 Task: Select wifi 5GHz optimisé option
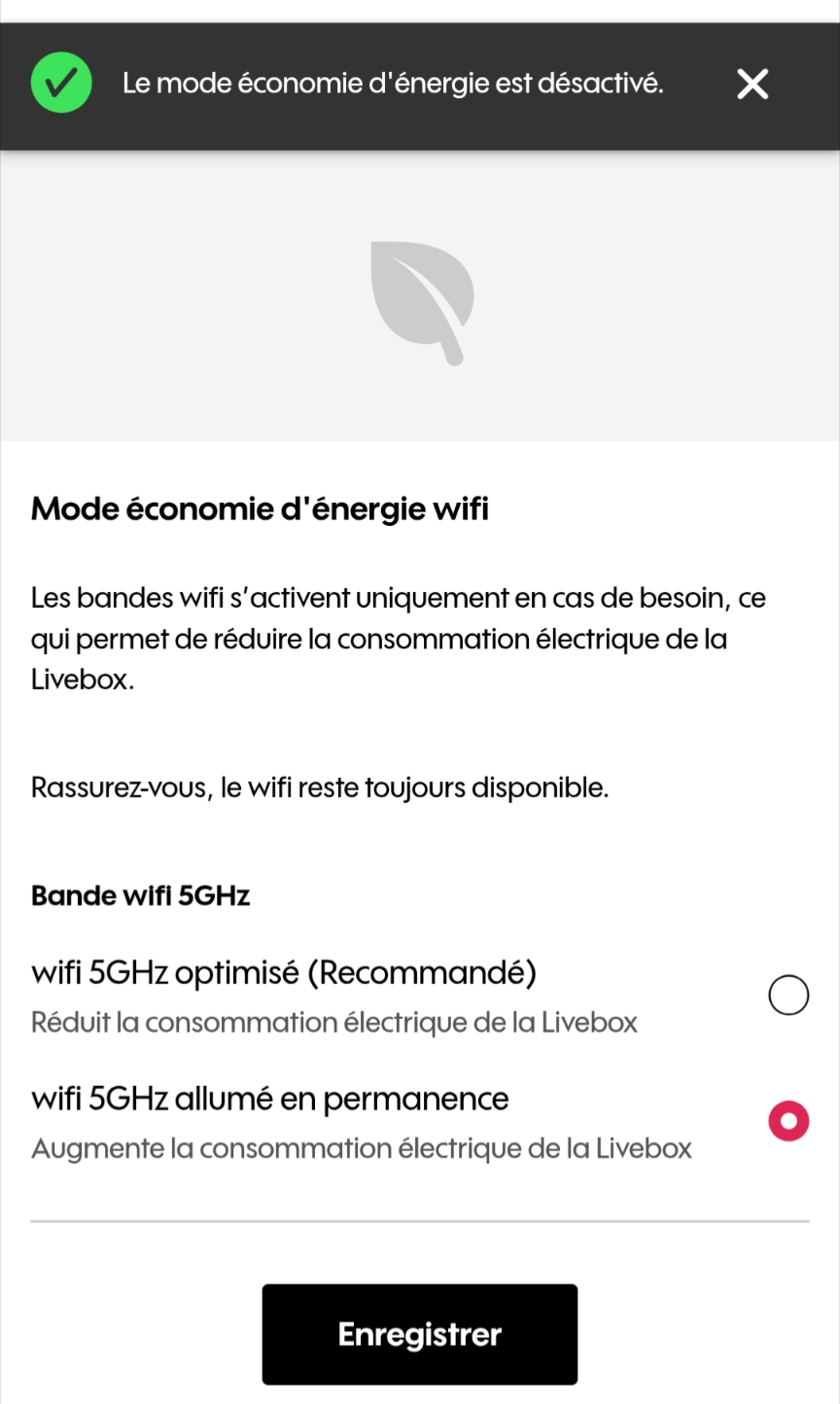pos(787,995)
